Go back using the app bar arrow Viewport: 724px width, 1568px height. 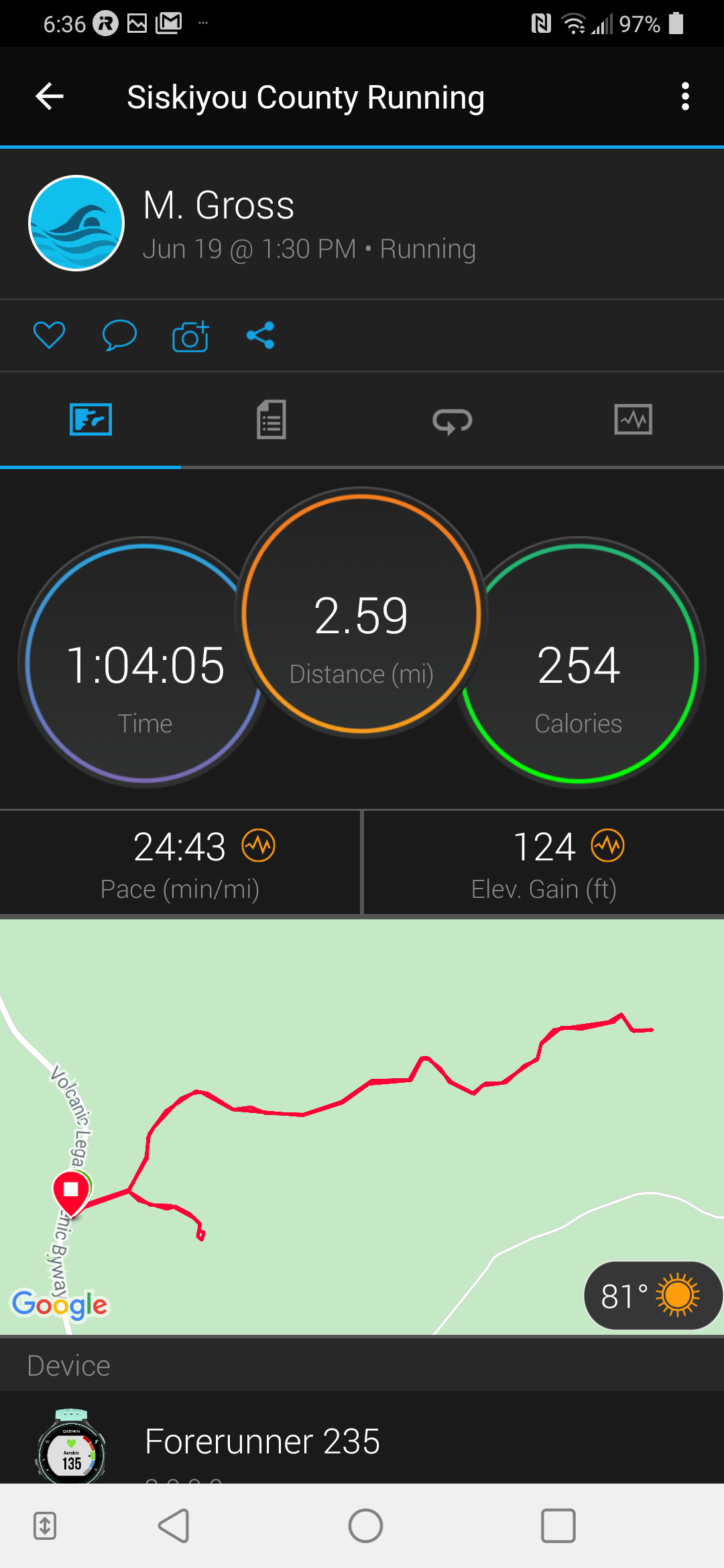click(x=50, y=96)
